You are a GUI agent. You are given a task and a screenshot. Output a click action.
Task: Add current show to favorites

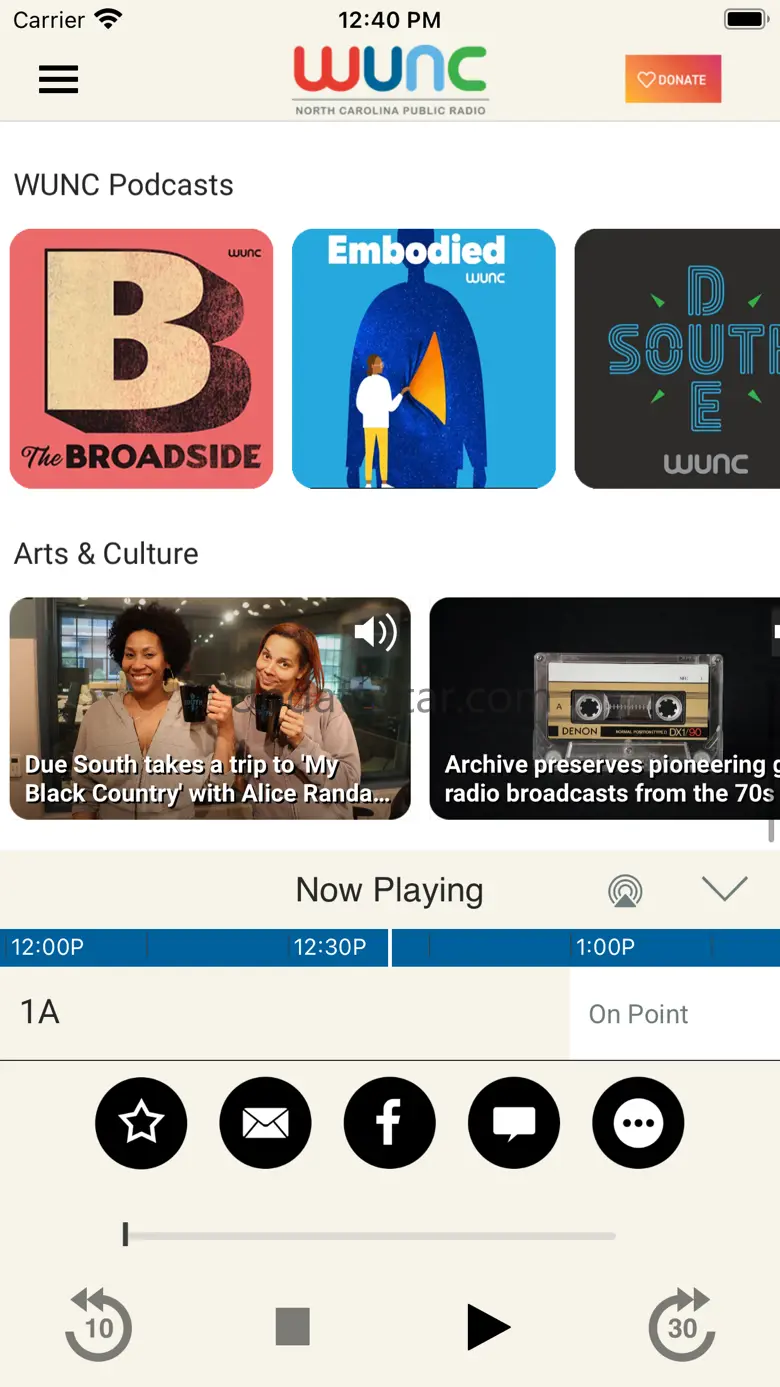[x=141, y=1123]
